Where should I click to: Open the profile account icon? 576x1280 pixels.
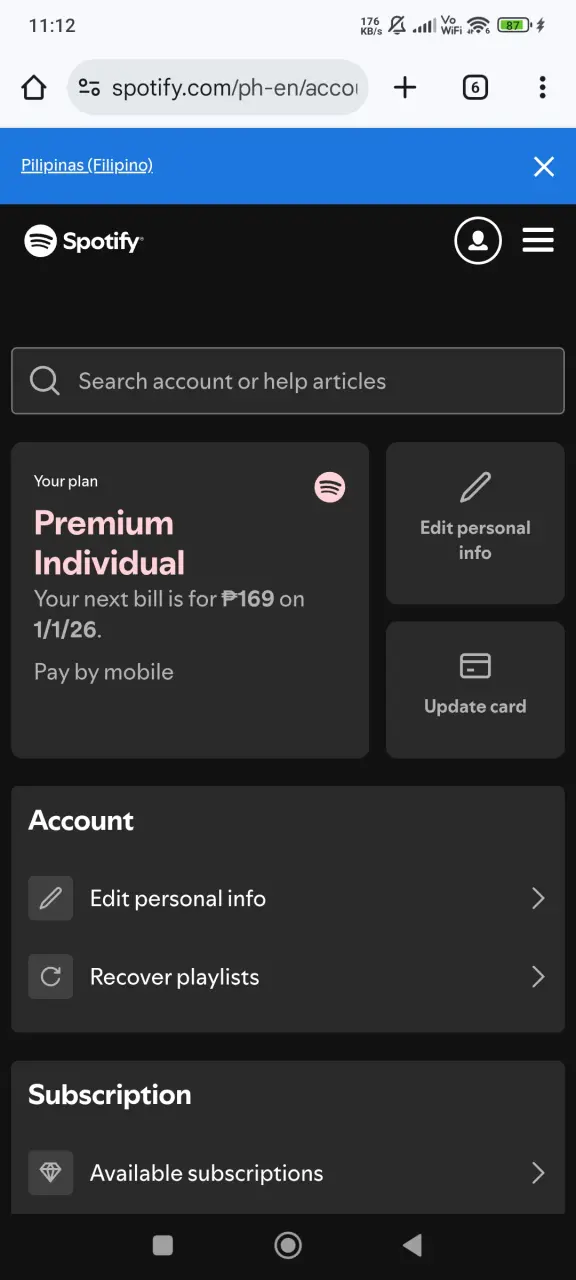point(478,241)
